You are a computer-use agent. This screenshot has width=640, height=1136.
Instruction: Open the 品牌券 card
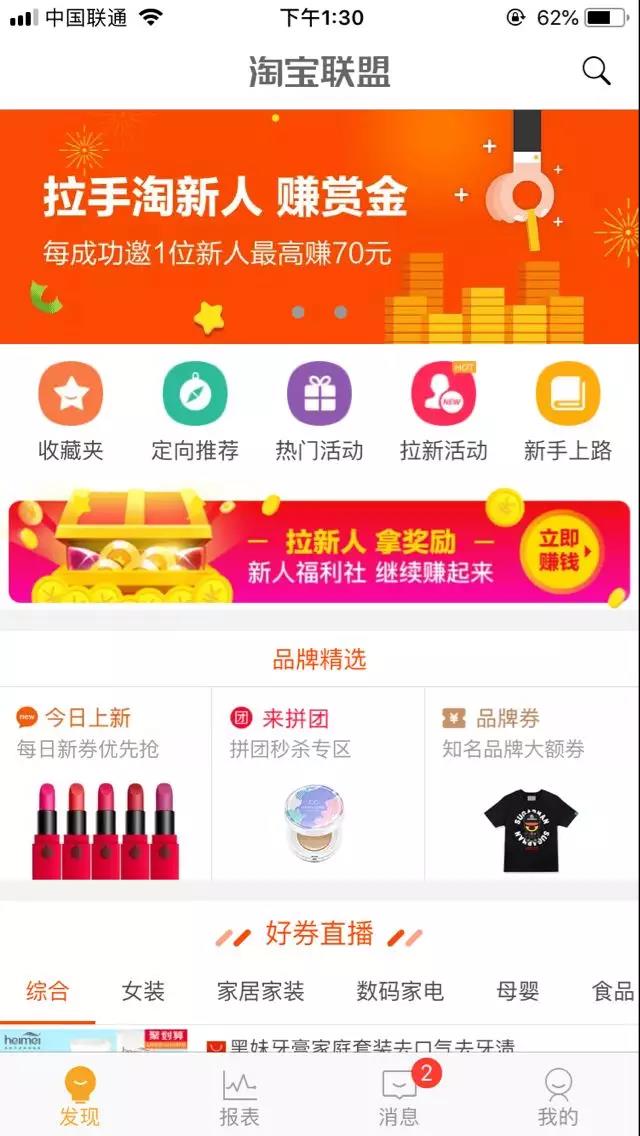pyautogui.click(x=532, y=783)
